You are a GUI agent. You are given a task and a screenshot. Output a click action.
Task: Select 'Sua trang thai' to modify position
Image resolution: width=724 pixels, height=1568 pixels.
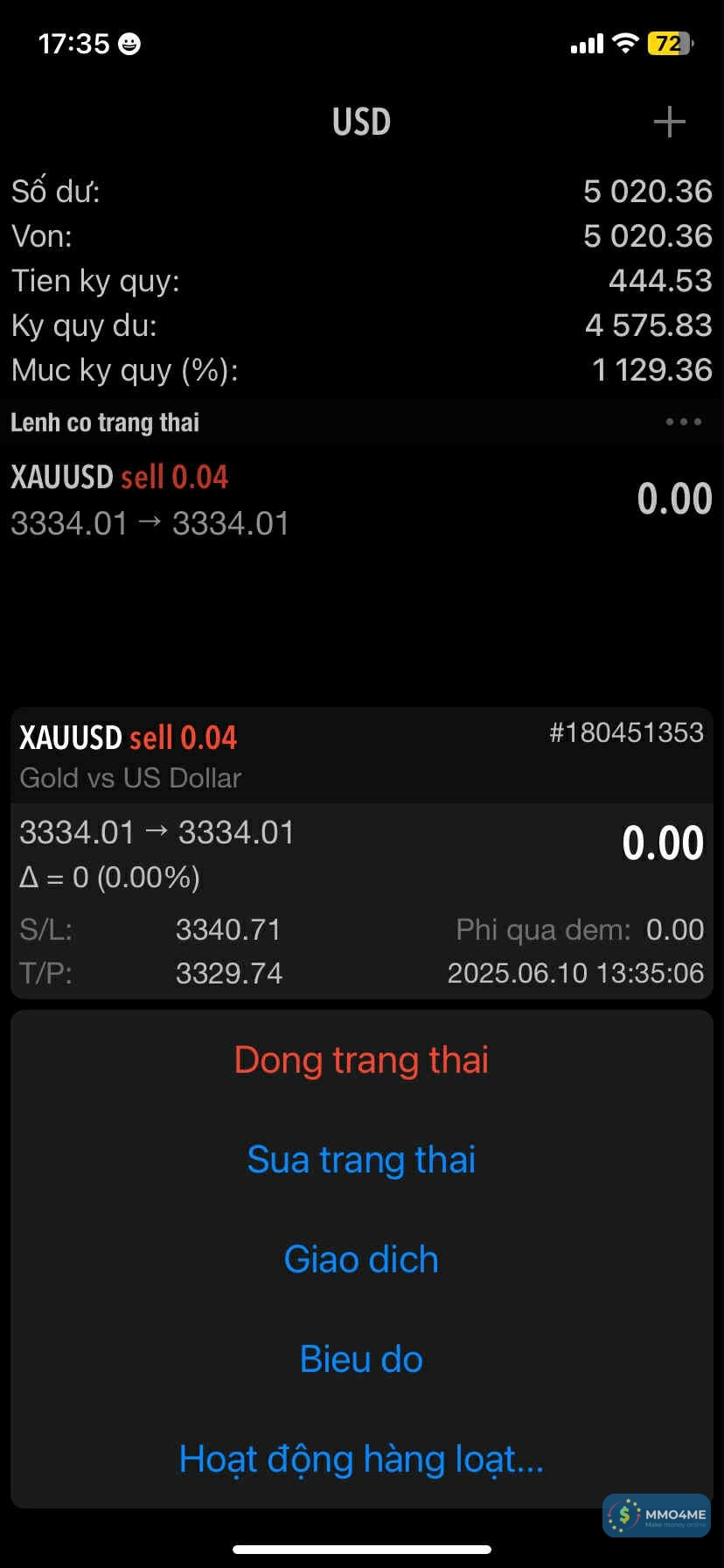(361, 1160)
